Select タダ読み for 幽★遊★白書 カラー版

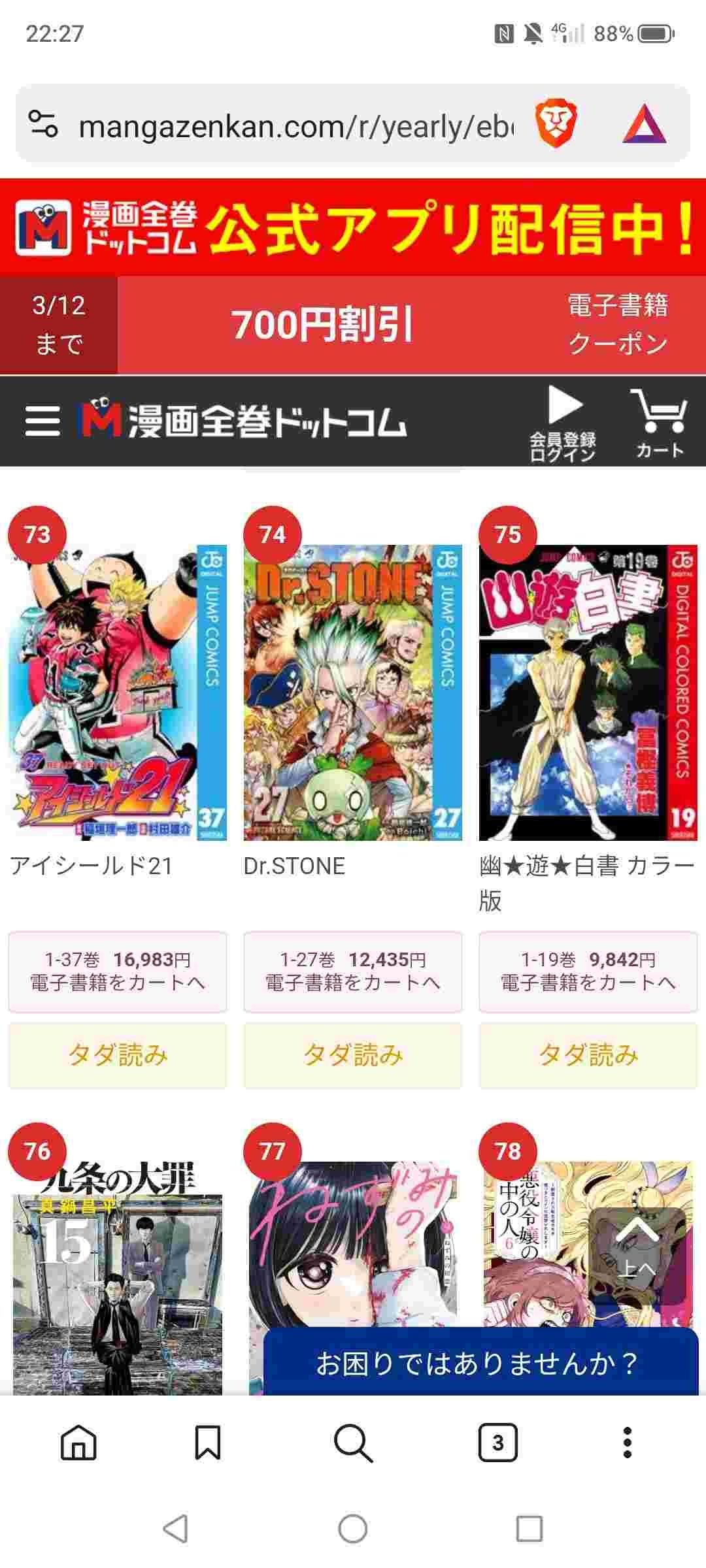[588, 1055]
